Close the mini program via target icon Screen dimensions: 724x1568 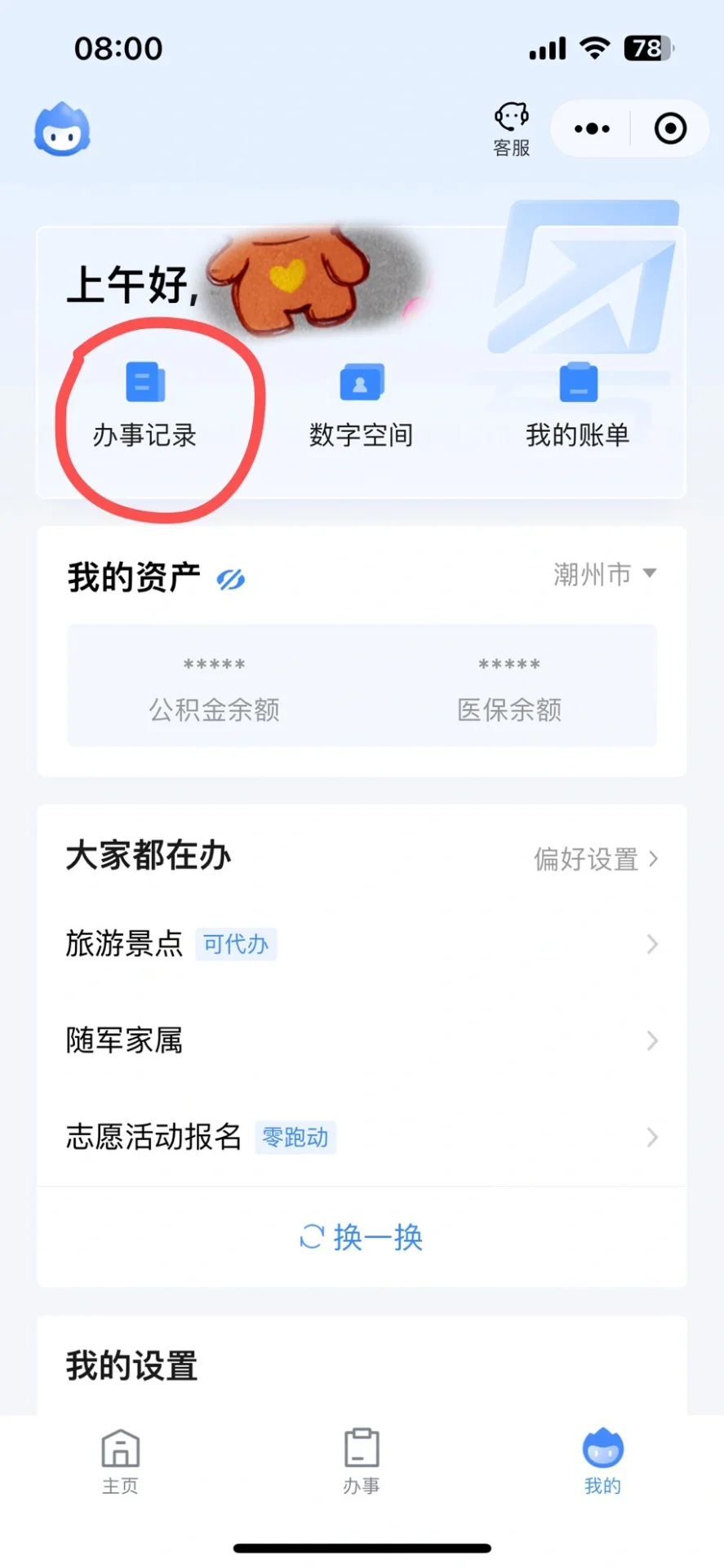[x=670, y=129]
